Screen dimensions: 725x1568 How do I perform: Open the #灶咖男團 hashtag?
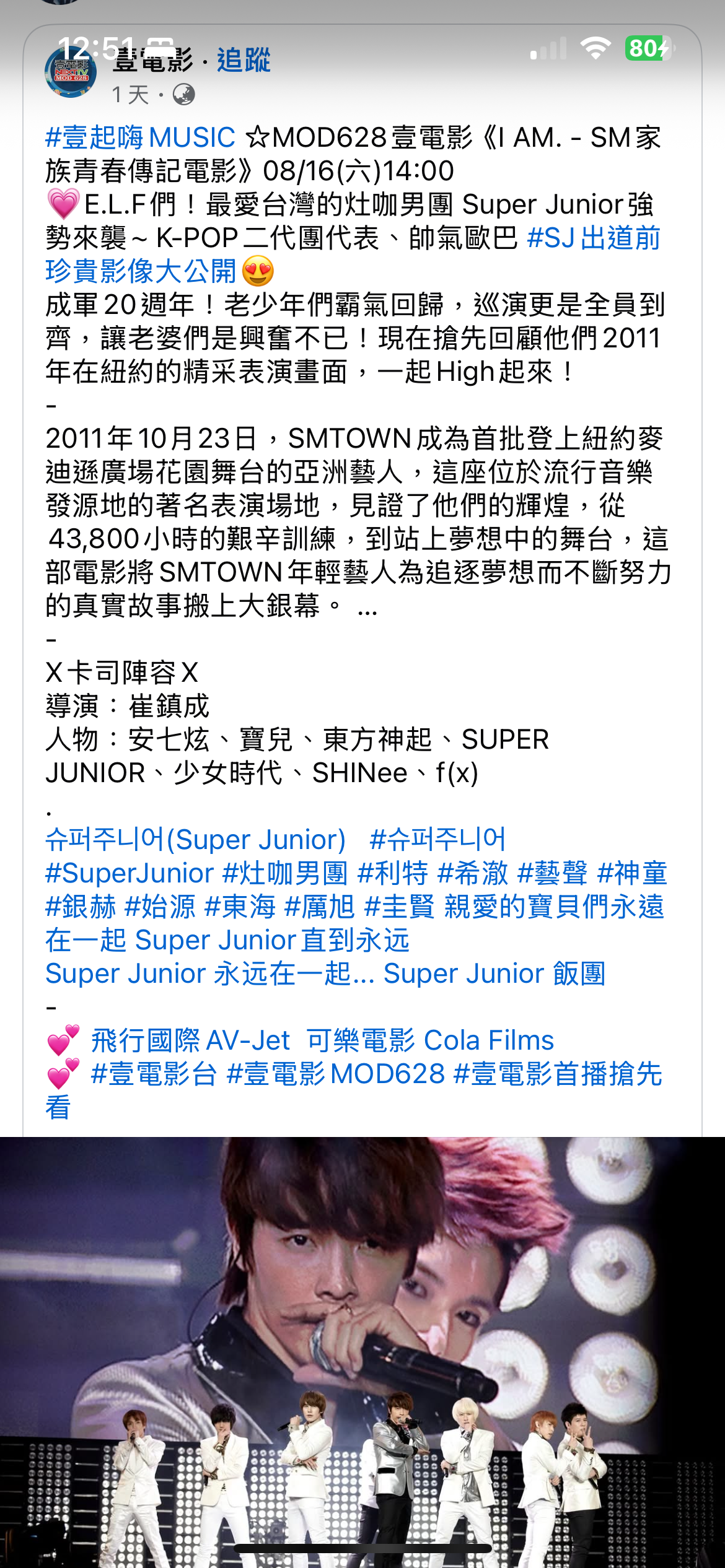point(285,874)
